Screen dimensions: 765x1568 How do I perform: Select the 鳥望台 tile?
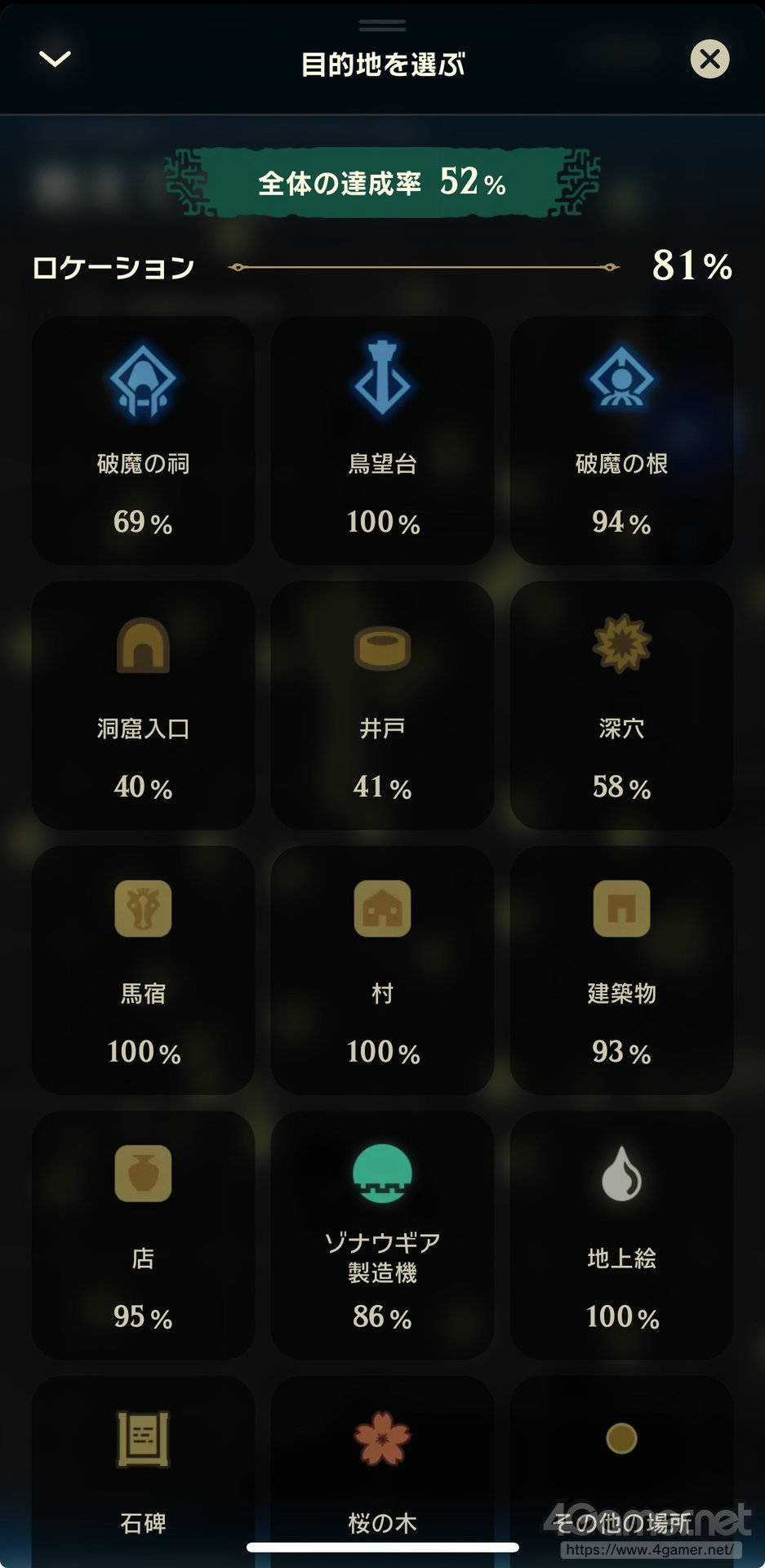pyautogui.click(x=382, y=440)
